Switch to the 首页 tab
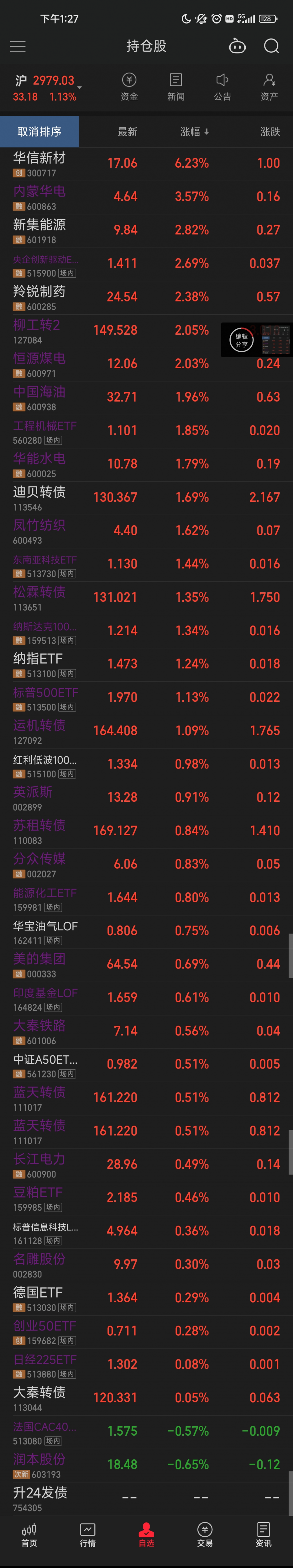Viewport: 293px width, 1568px height. click(x=29, y=1534)
